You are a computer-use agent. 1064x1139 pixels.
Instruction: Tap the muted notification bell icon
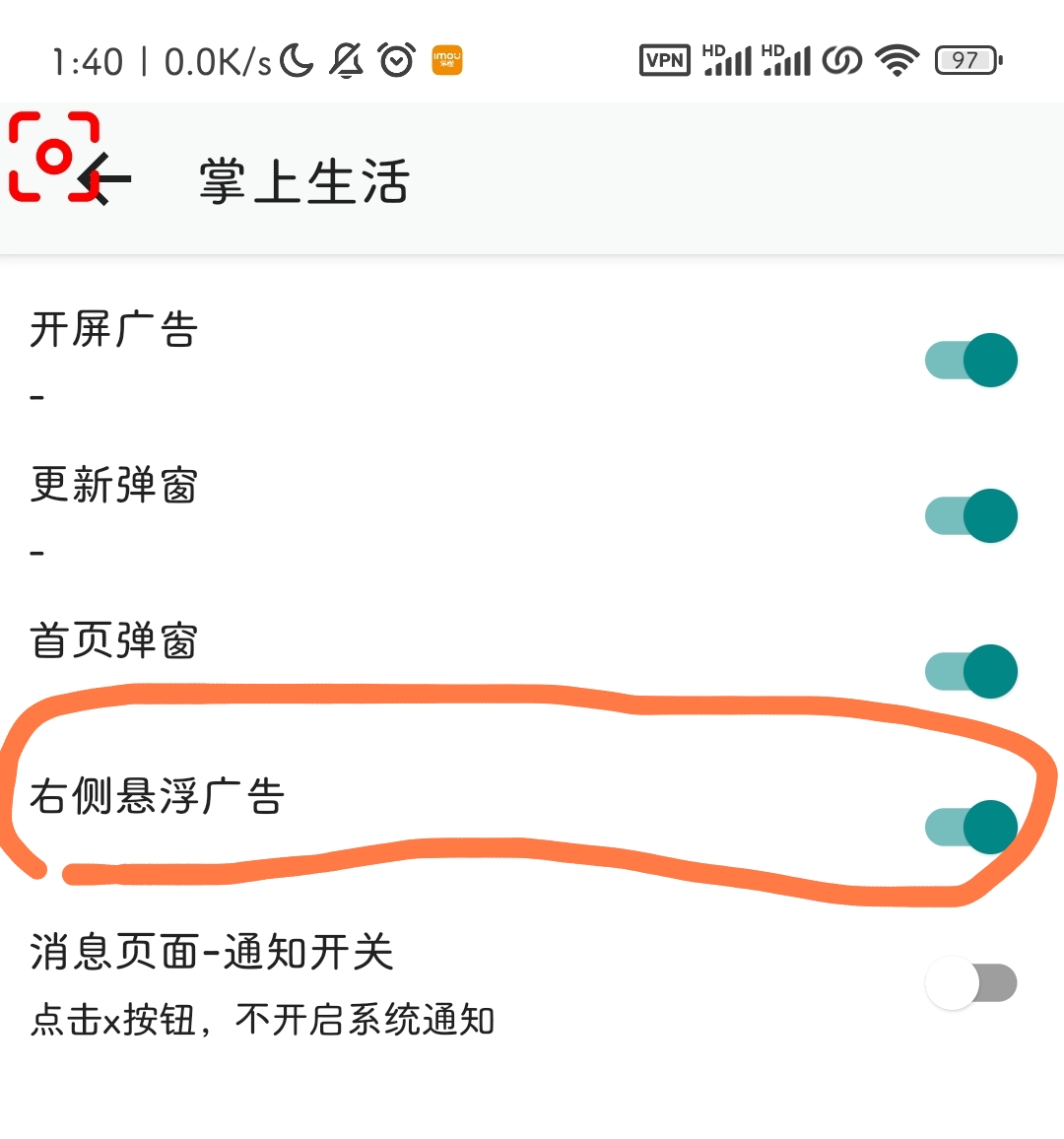348,59
